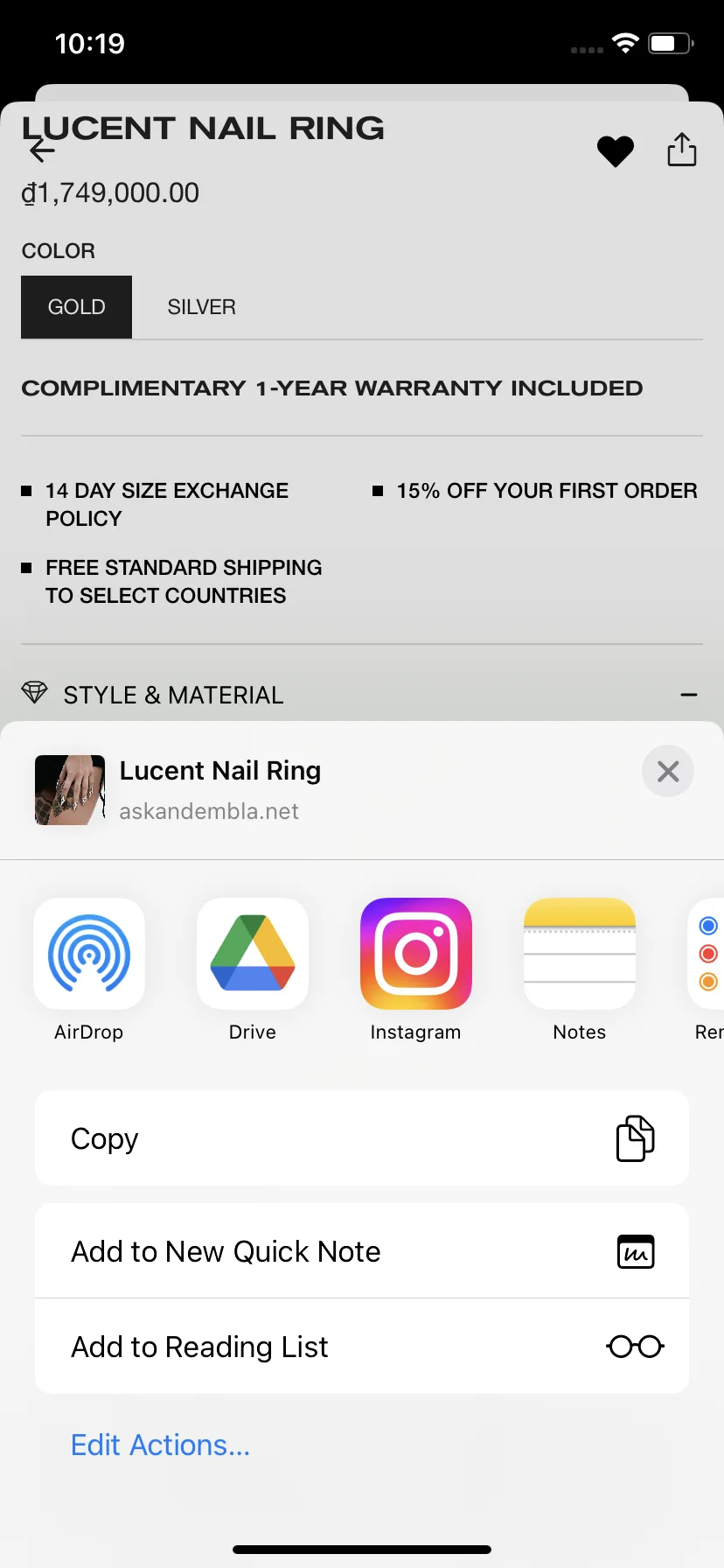
Task: Choose Add to New Quick Note
Action: coord(362,1251)
